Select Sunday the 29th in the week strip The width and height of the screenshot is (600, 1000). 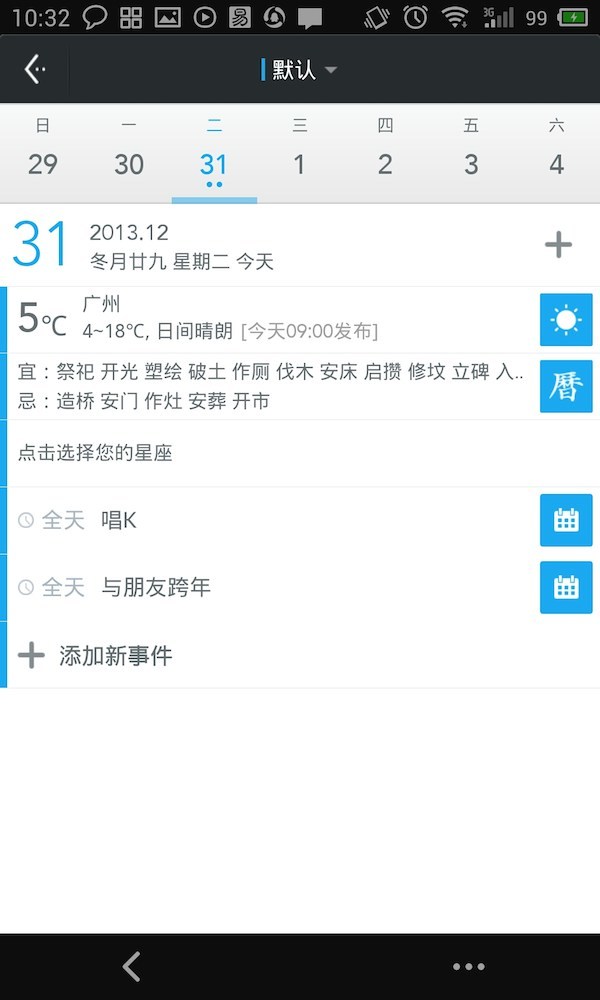43,152
